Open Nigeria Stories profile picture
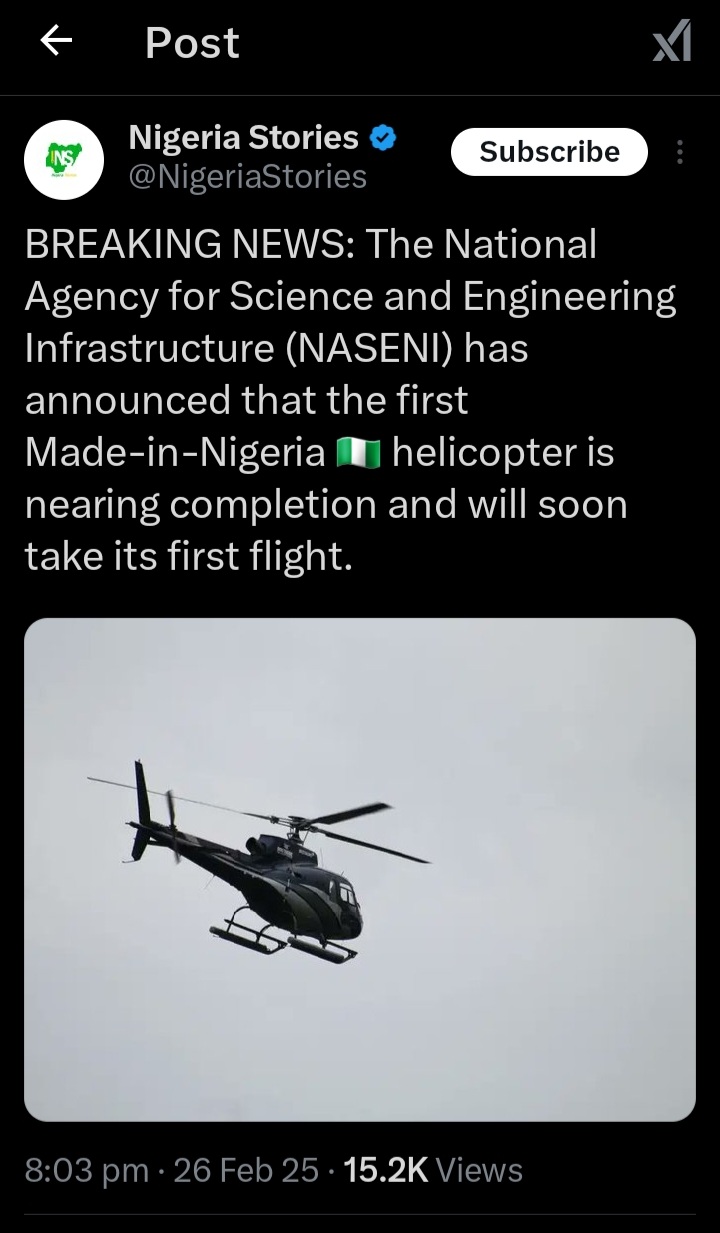 pos(63,158)
